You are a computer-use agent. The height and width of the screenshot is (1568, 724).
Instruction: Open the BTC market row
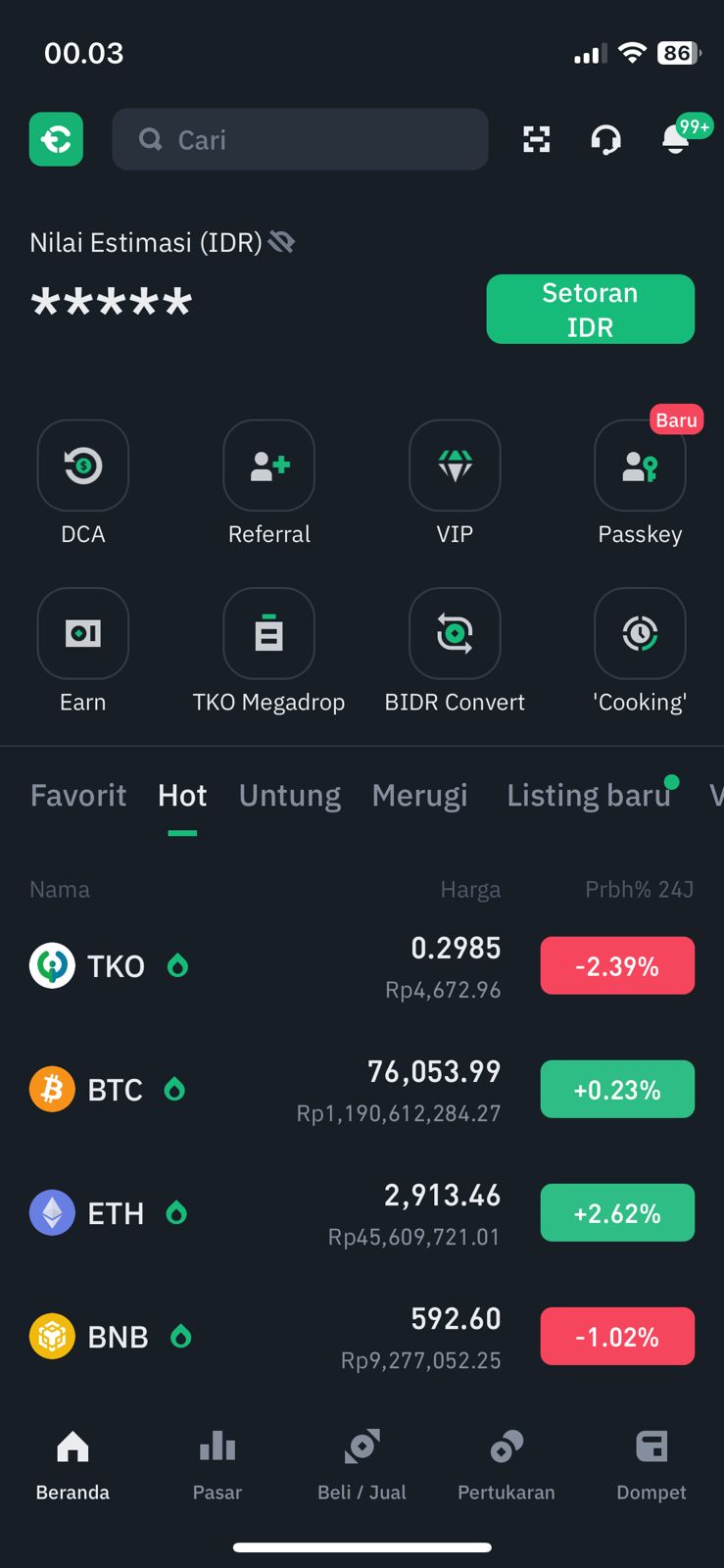(x=362, y=1090)
